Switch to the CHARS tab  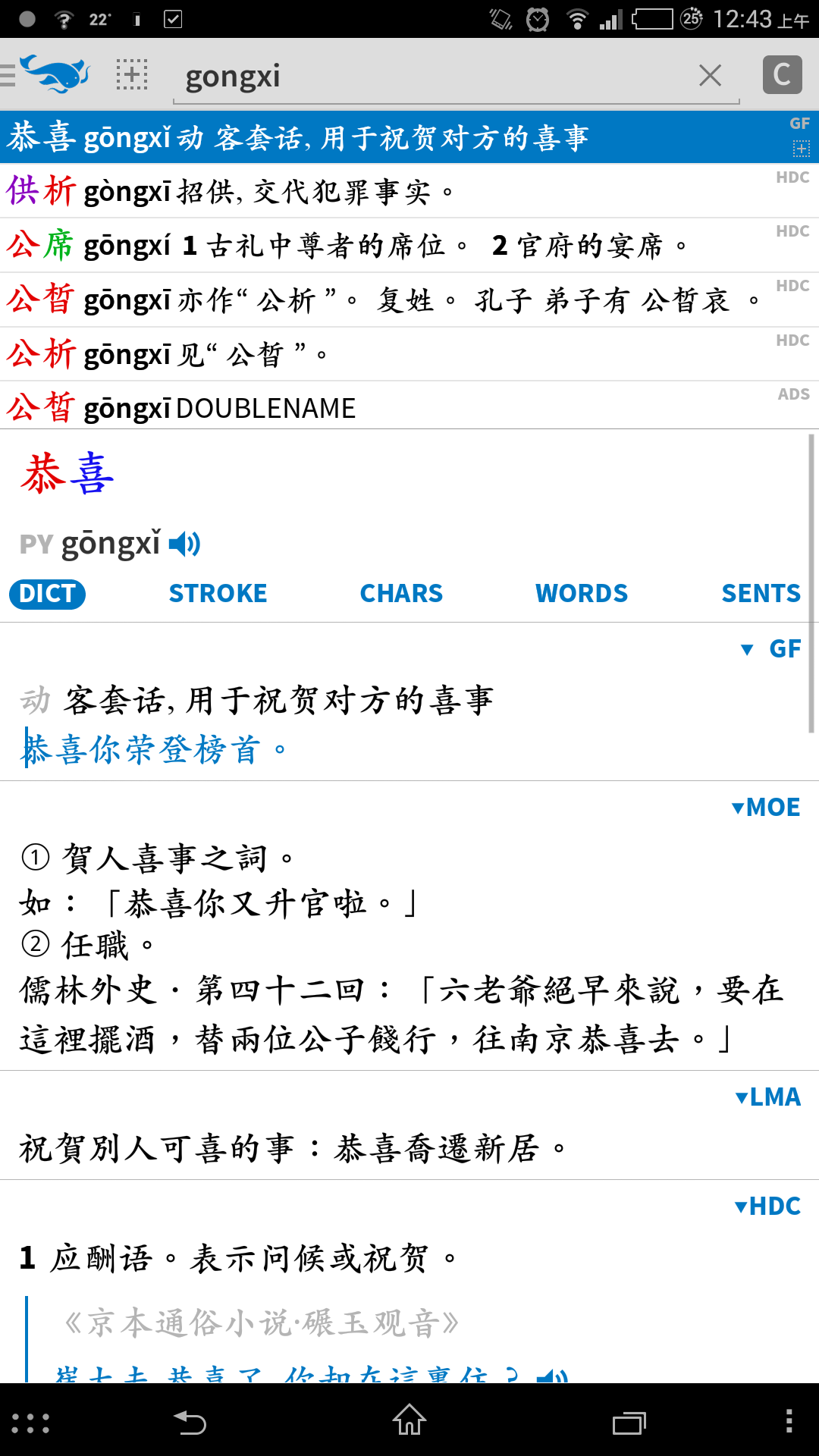[x=401, y=593]
